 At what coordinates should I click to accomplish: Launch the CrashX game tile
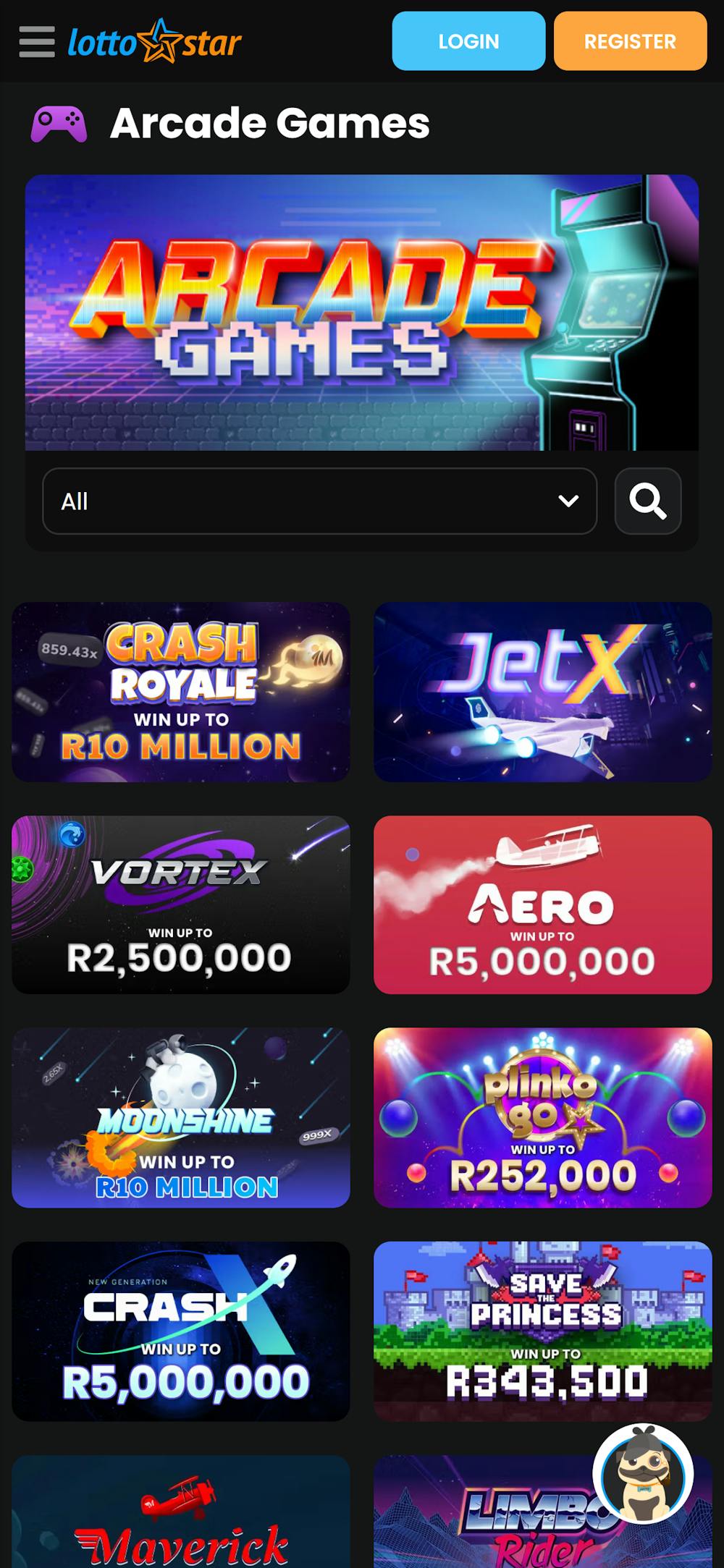180,1331
